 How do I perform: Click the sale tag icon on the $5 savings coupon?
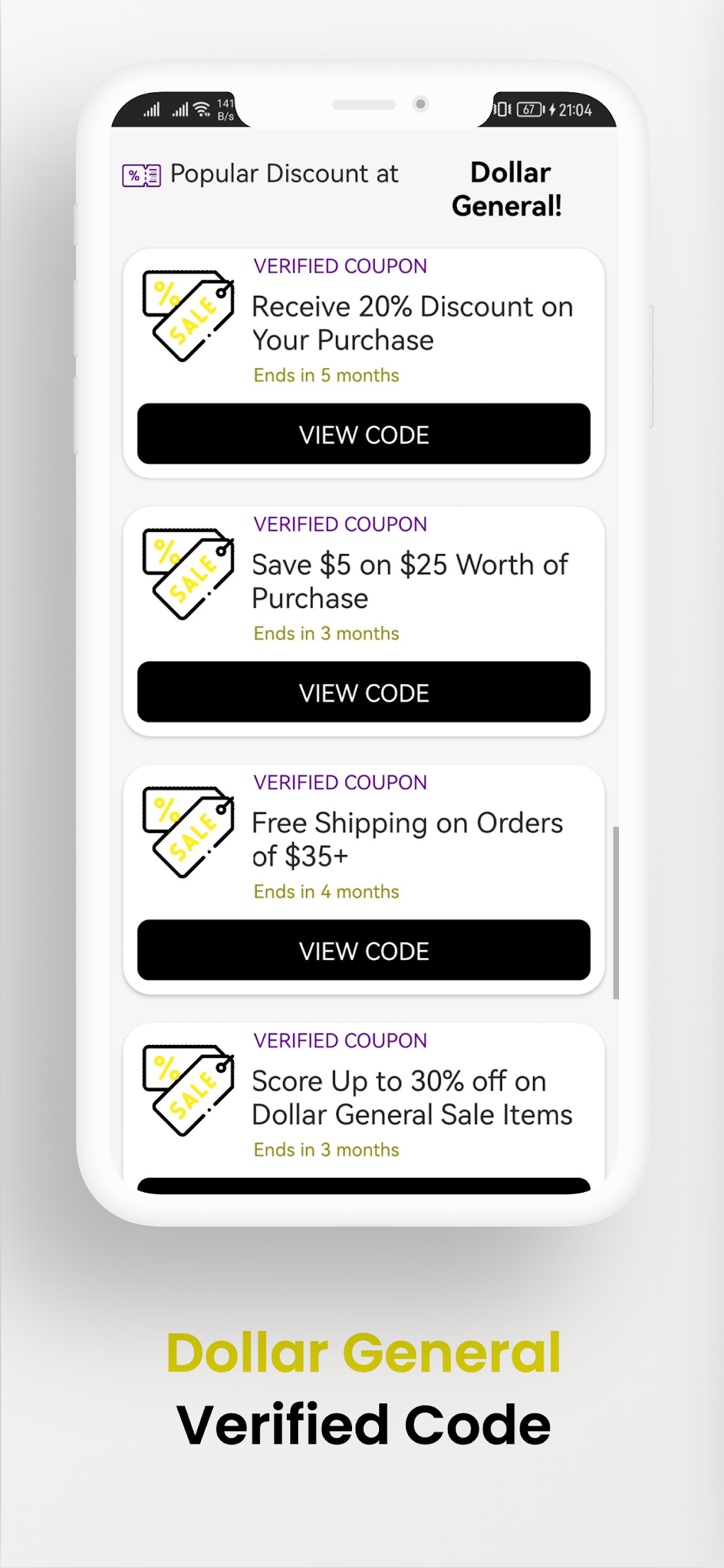(187, 573)
